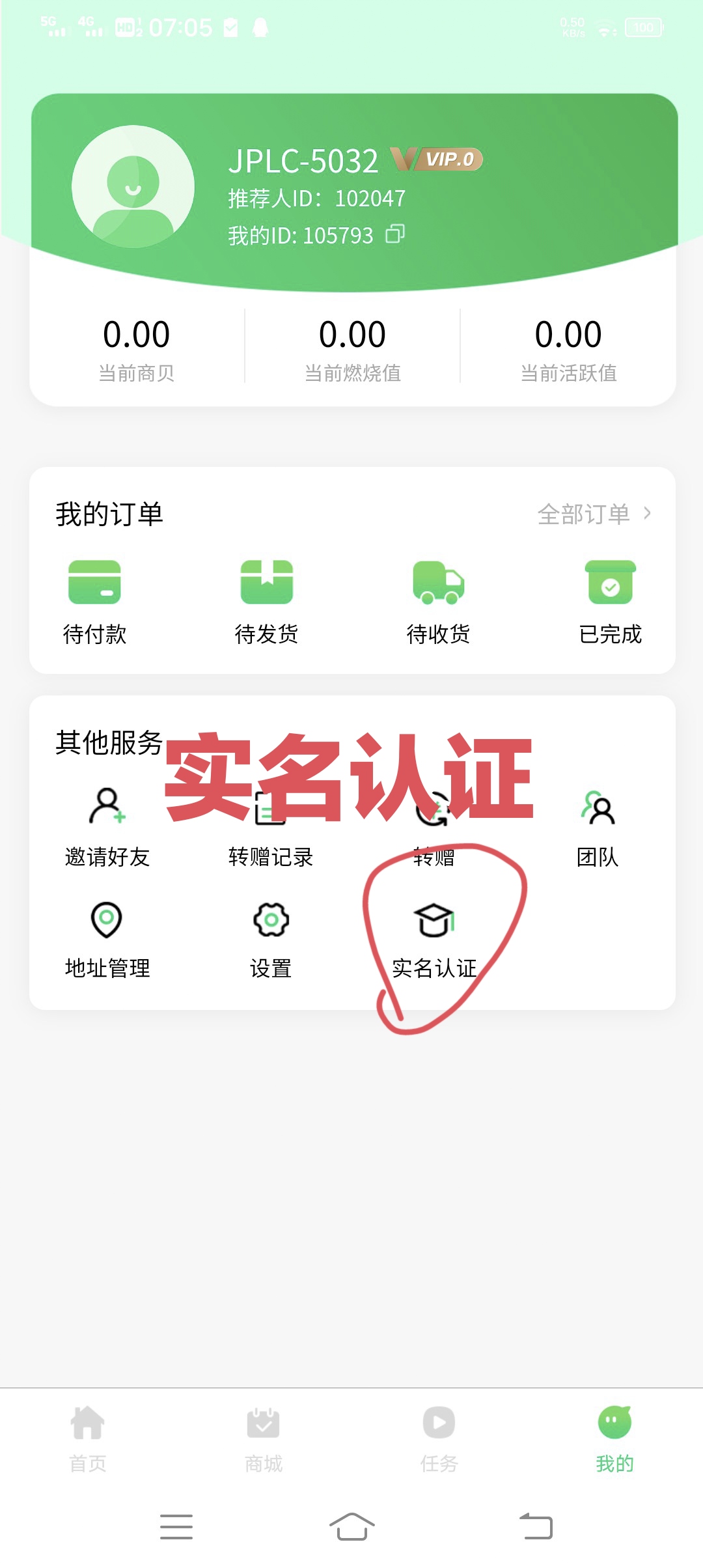View all orders (全部订单)
The height and width of the screenshot is (1568, 703).
pos(594,514)
